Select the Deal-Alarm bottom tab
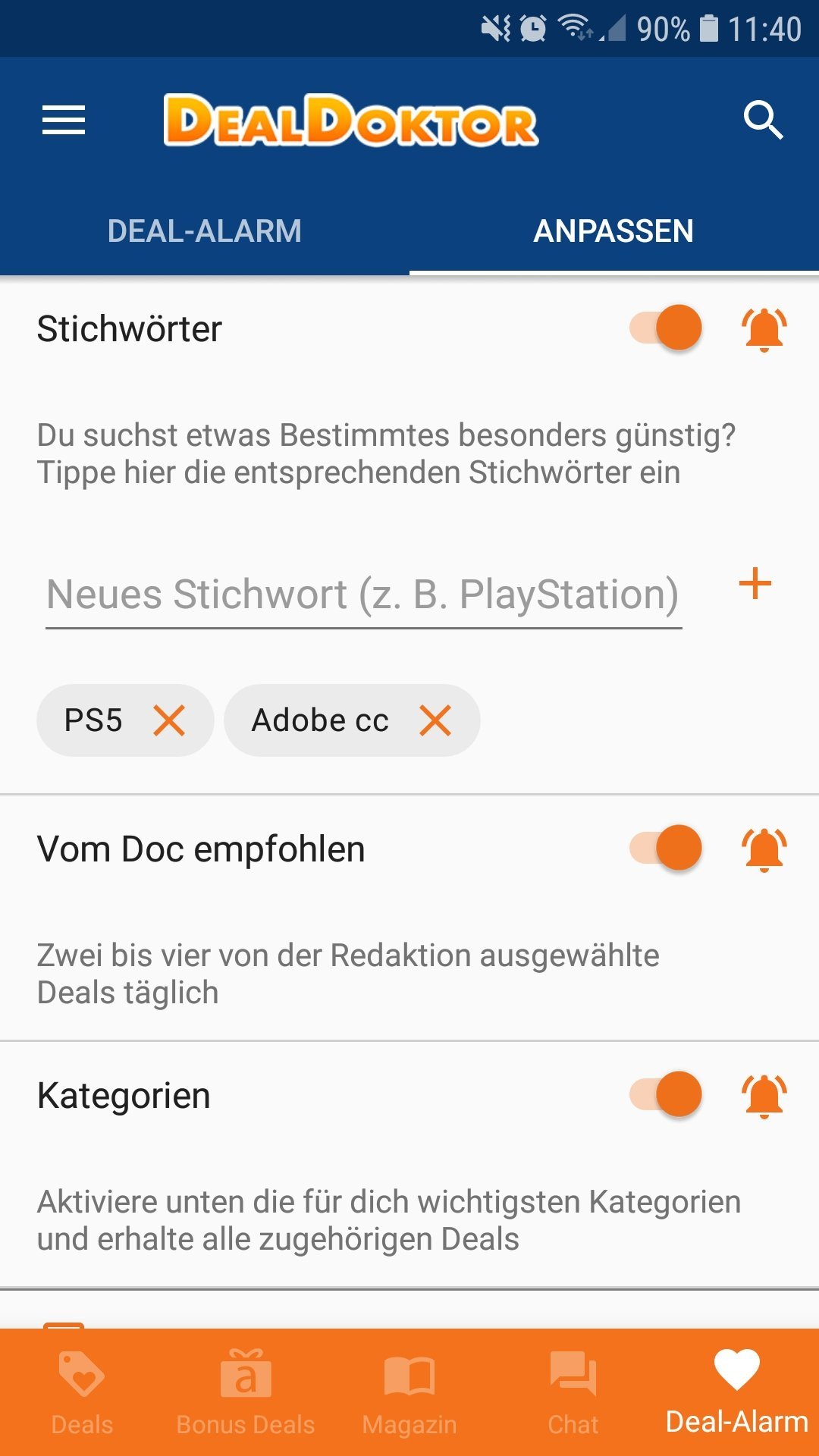 (x=737, y=1394)
